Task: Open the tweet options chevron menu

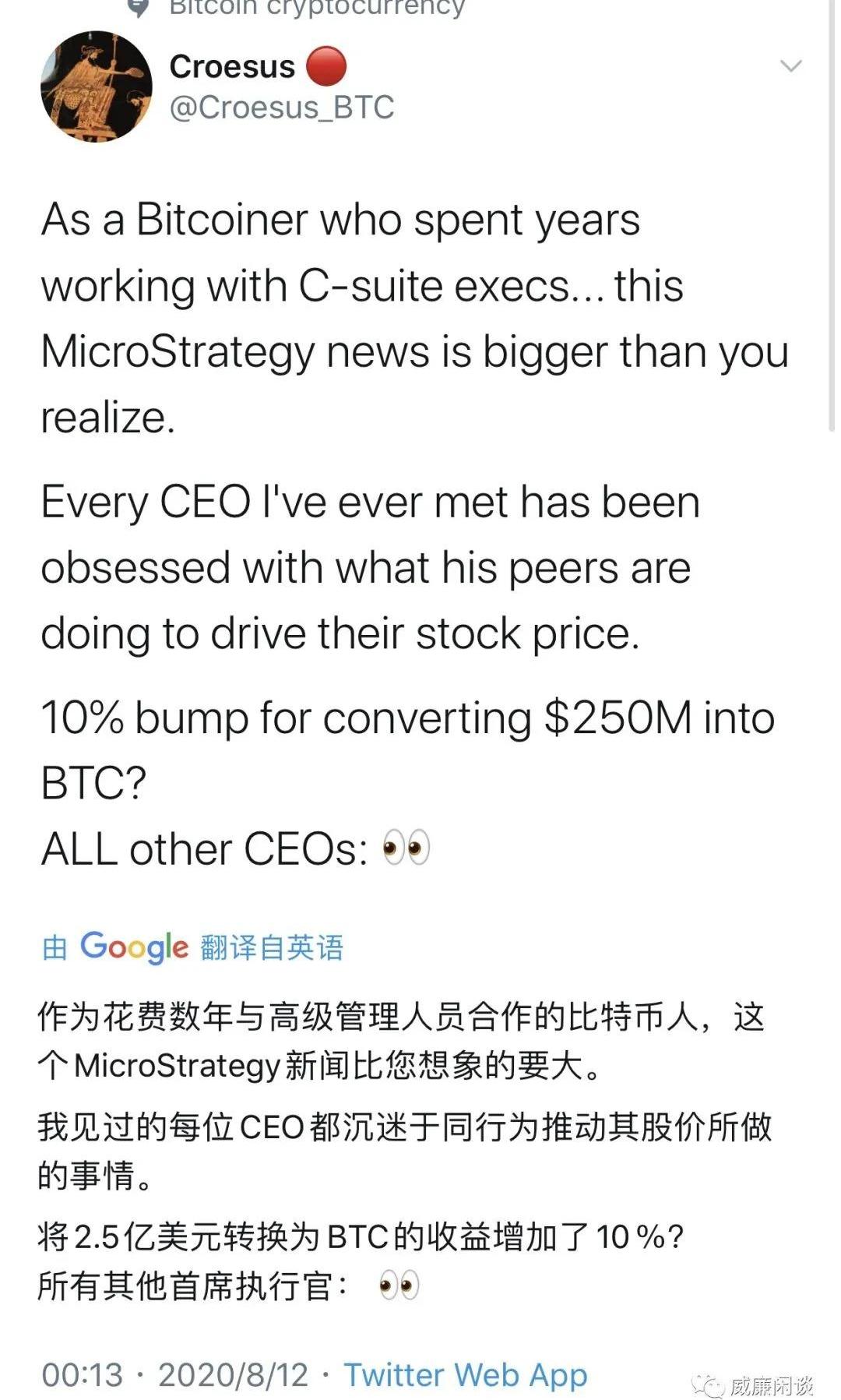Action: click(x=790, y=66)
